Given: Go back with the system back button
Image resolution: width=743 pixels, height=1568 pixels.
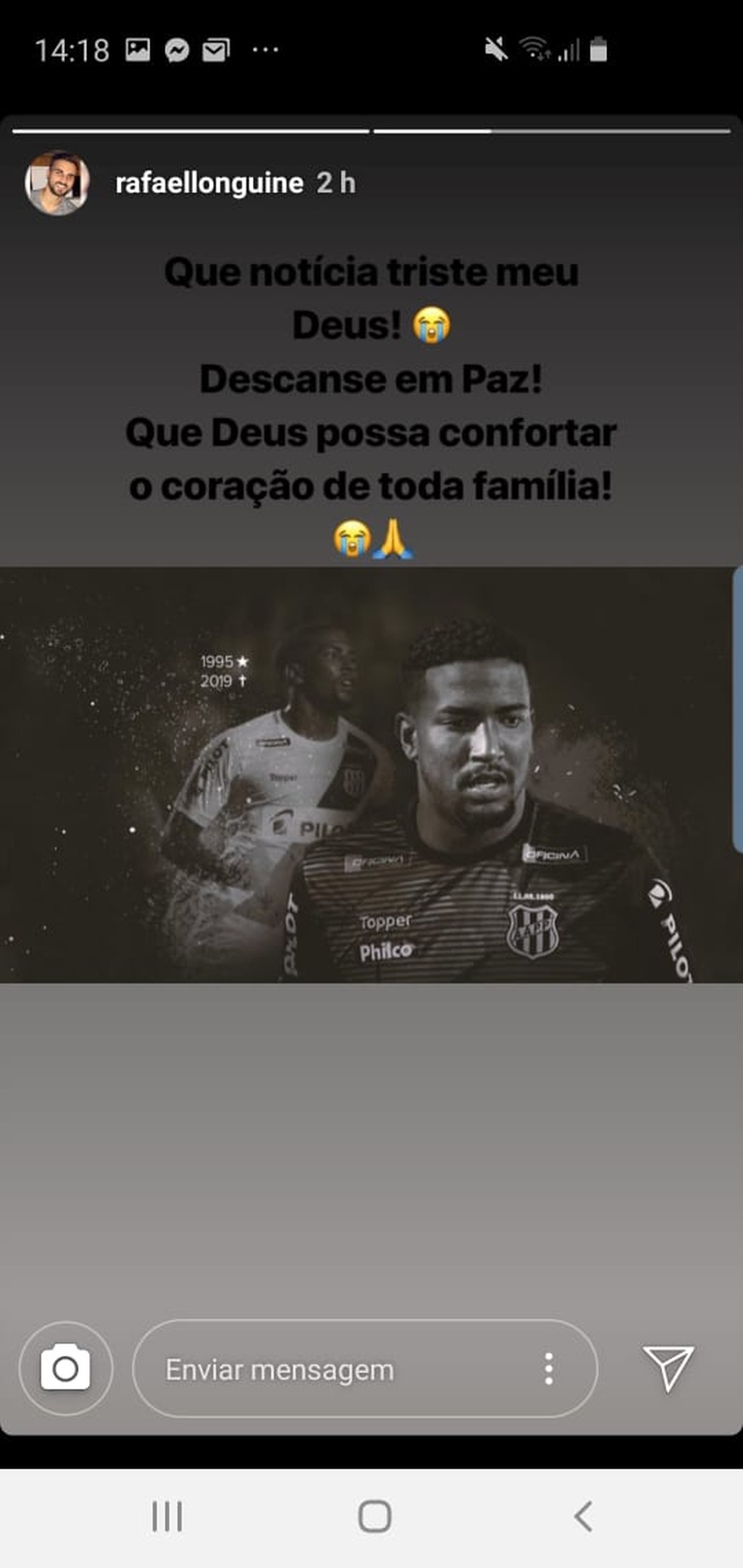Looking at the screenshot, I should (582, 1516).
